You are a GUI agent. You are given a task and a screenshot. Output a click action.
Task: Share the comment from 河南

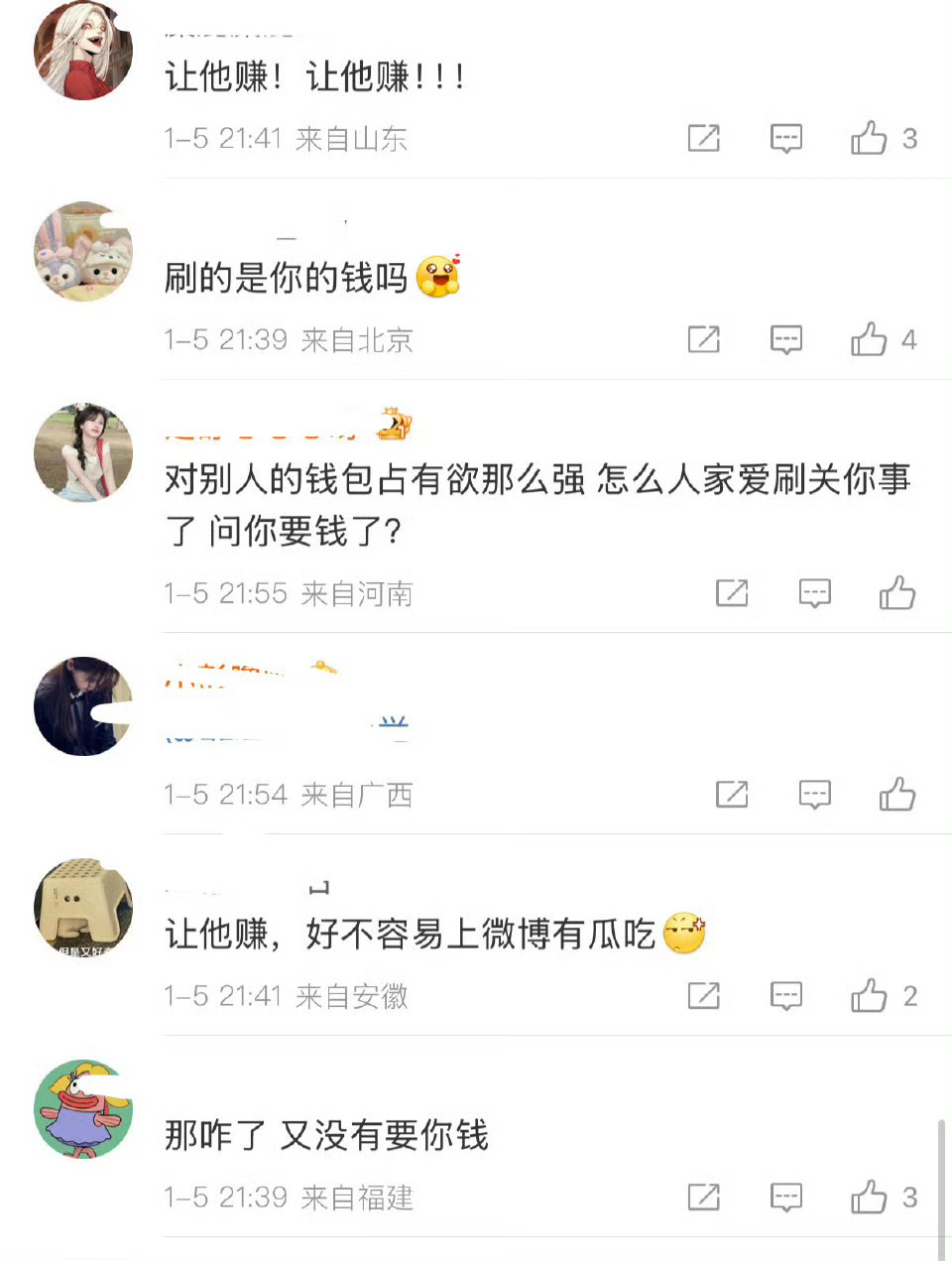[731, 593]
